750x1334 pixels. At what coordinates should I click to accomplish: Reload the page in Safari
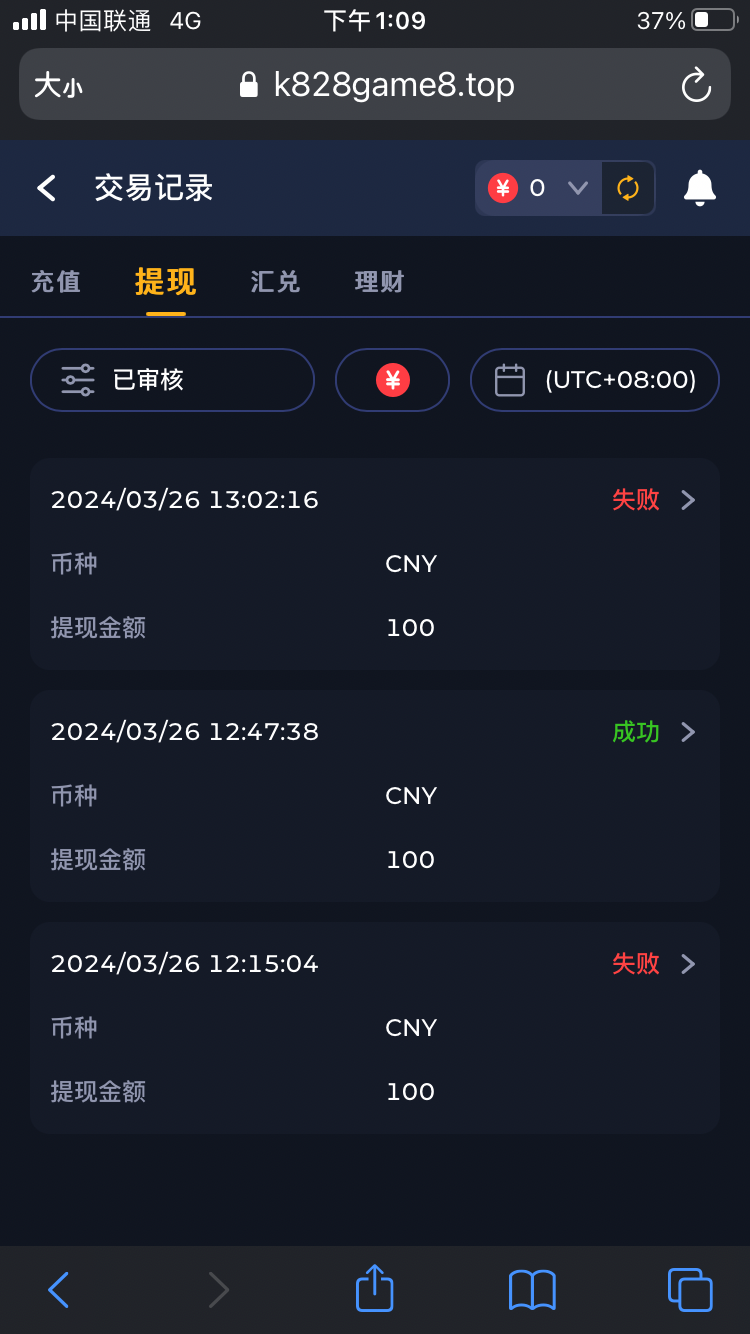pos(696,85)
